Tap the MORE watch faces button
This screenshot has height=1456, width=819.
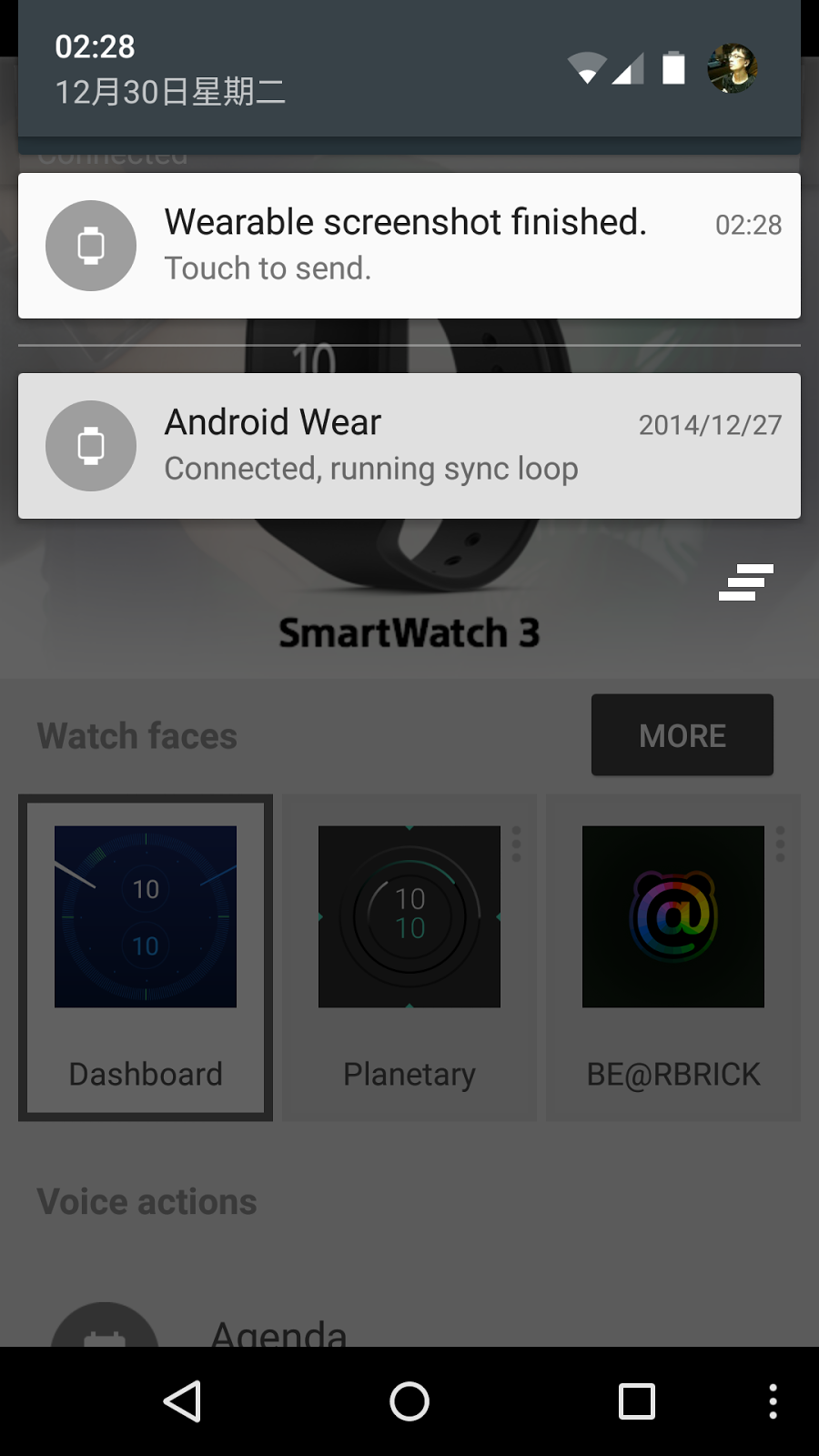point(682,735)
